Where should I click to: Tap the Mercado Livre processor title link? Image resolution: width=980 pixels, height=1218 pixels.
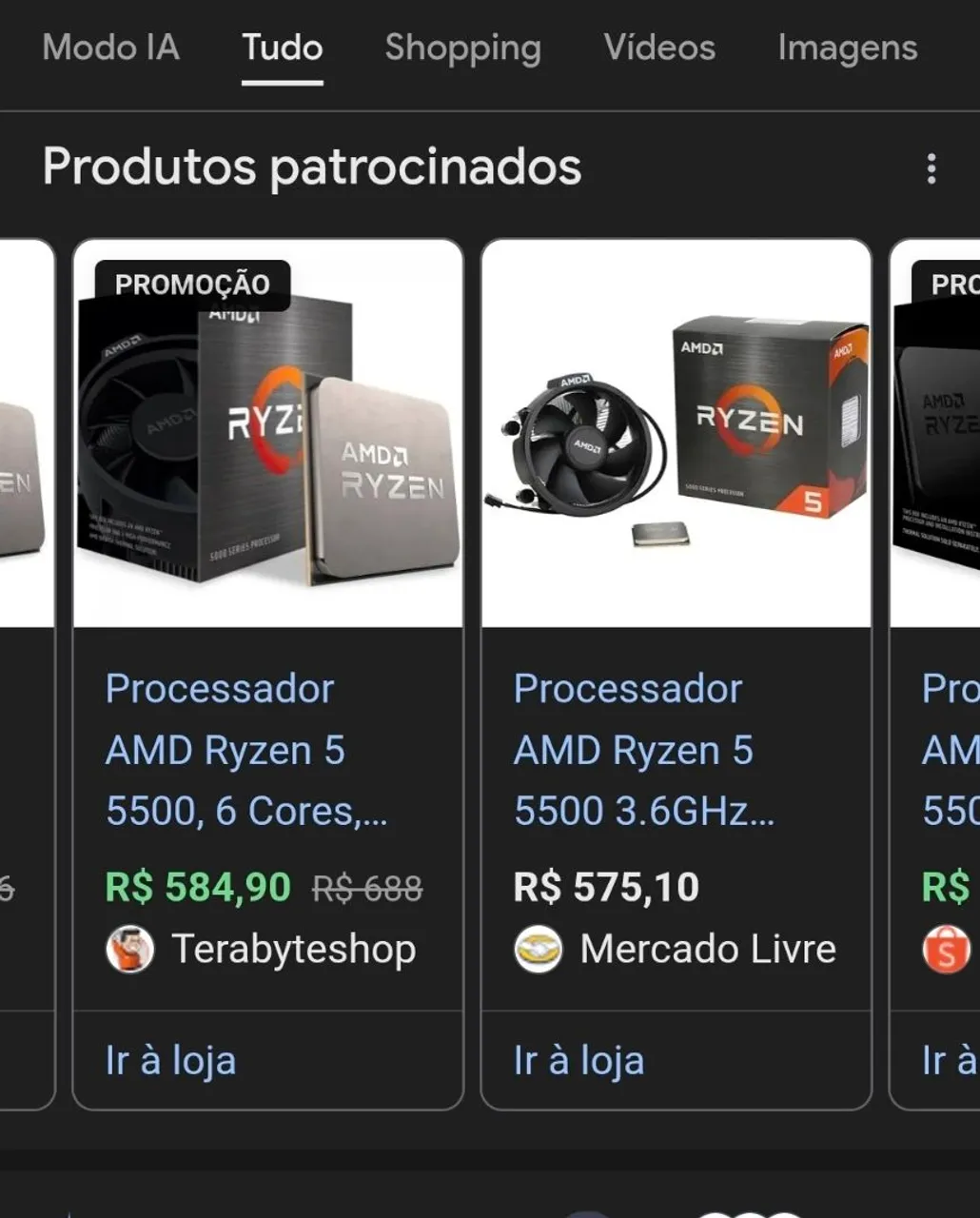pyautogui.click(x=644, y=750)
